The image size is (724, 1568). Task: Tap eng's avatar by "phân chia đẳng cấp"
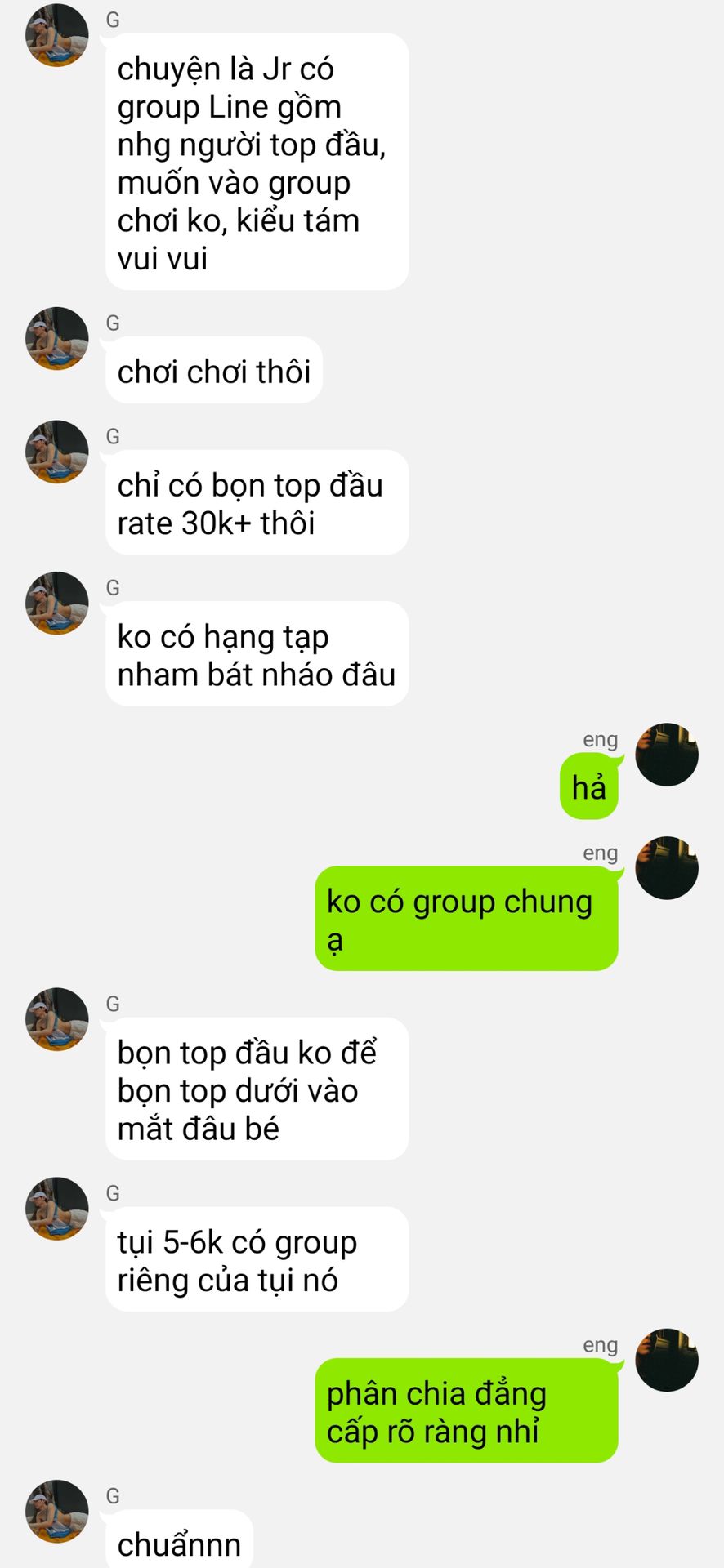pos(667,1360)
